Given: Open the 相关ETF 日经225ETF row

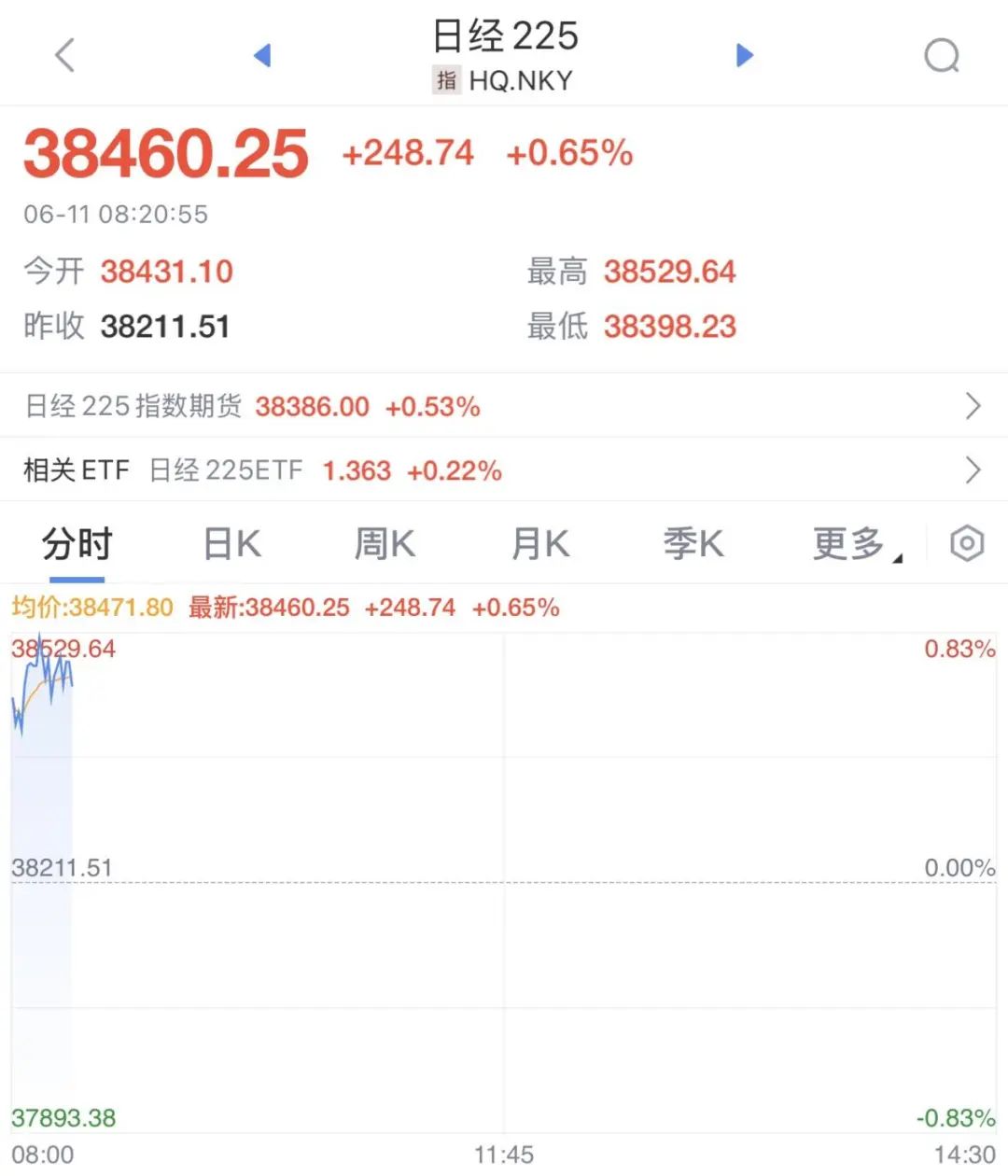Looking at the screenshot, I should (504, 469).
